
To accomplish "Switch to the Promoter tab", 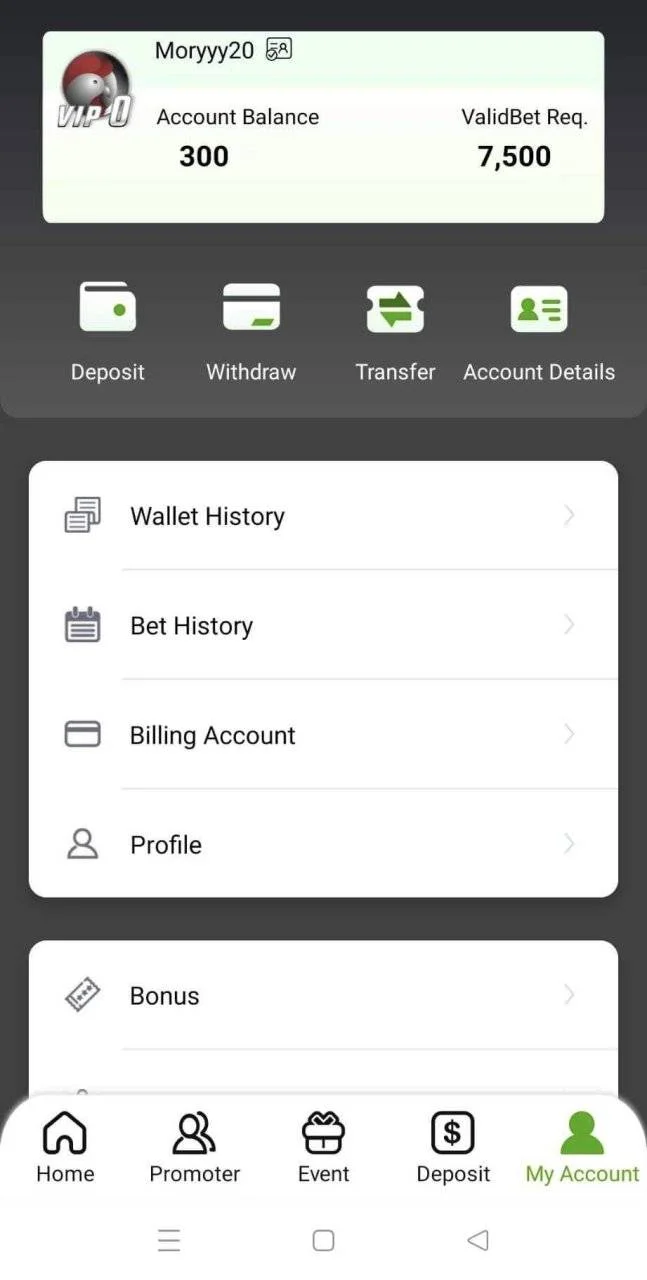I will coord(195,1148).
